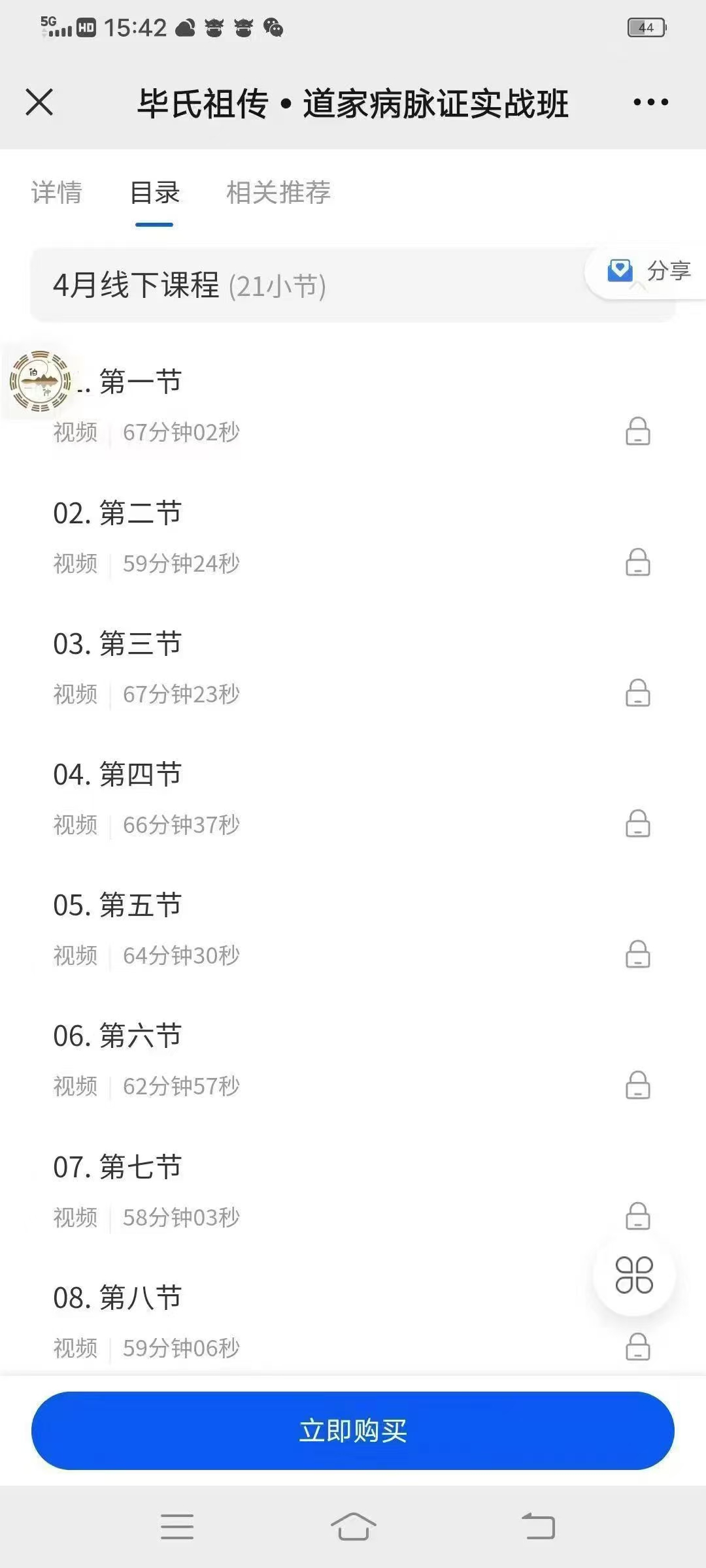Tap the floating round shop logo
The height and width of the screenshot is (1568, 706).
coord(41,382)
